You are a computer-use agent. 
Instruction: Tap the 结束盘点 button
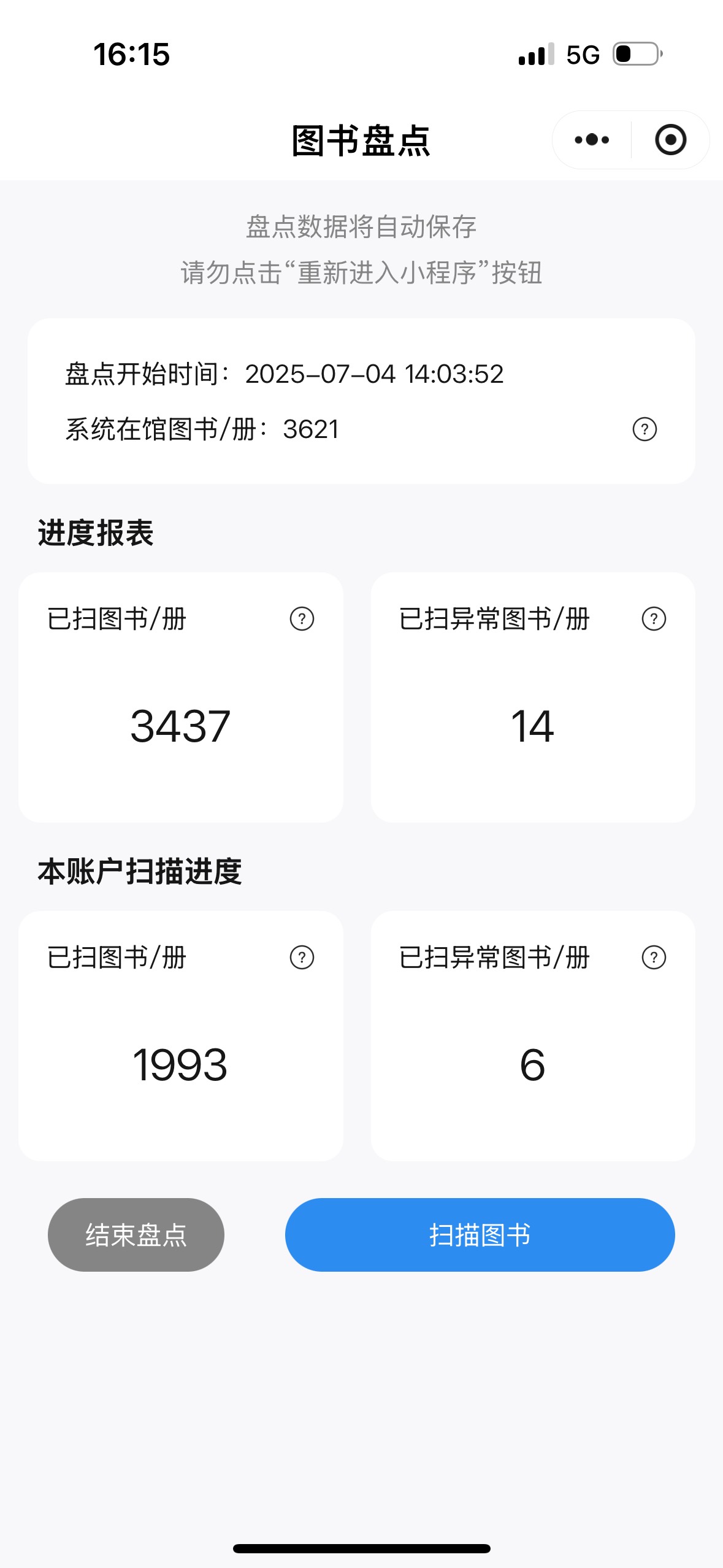click(x=136, y=1235)
